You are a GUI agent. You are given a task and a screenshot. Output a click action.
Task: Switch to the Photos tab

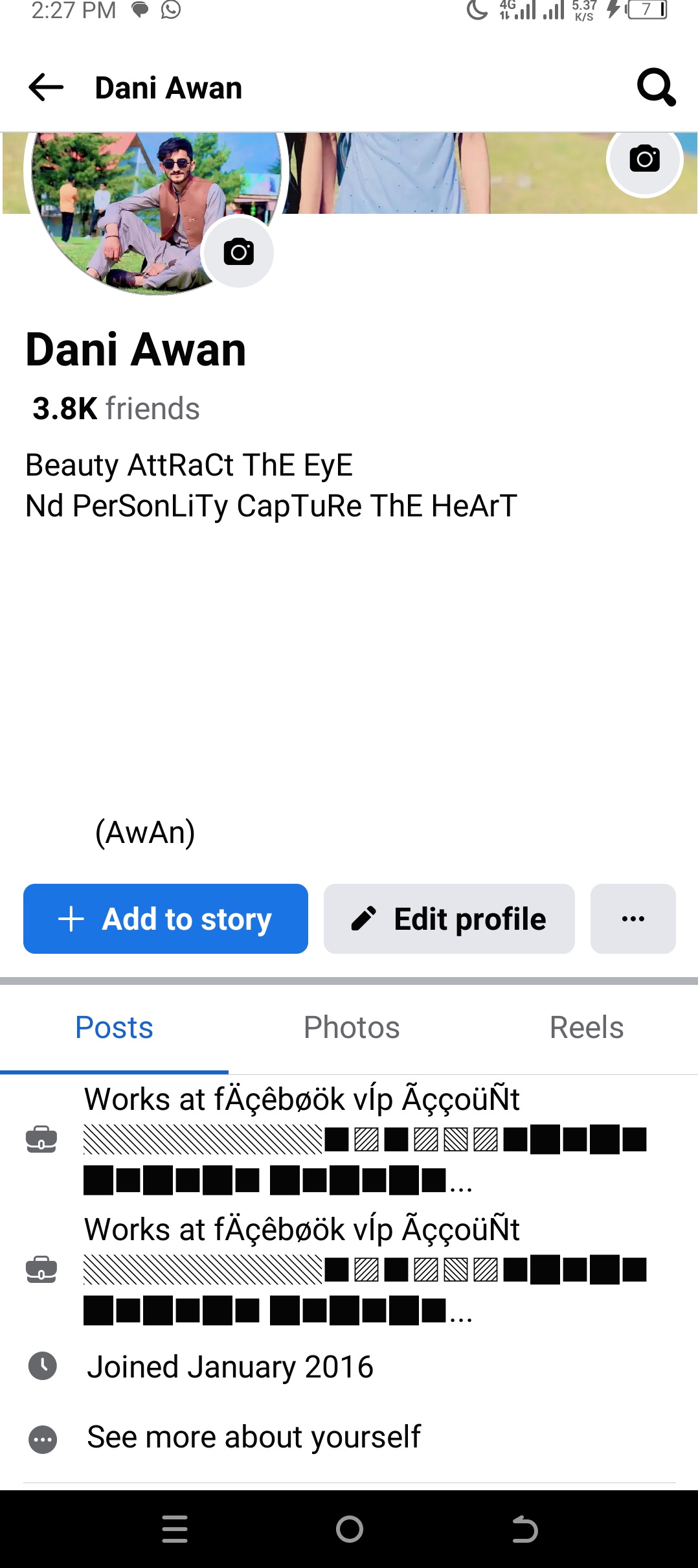tap(352, 1028)
